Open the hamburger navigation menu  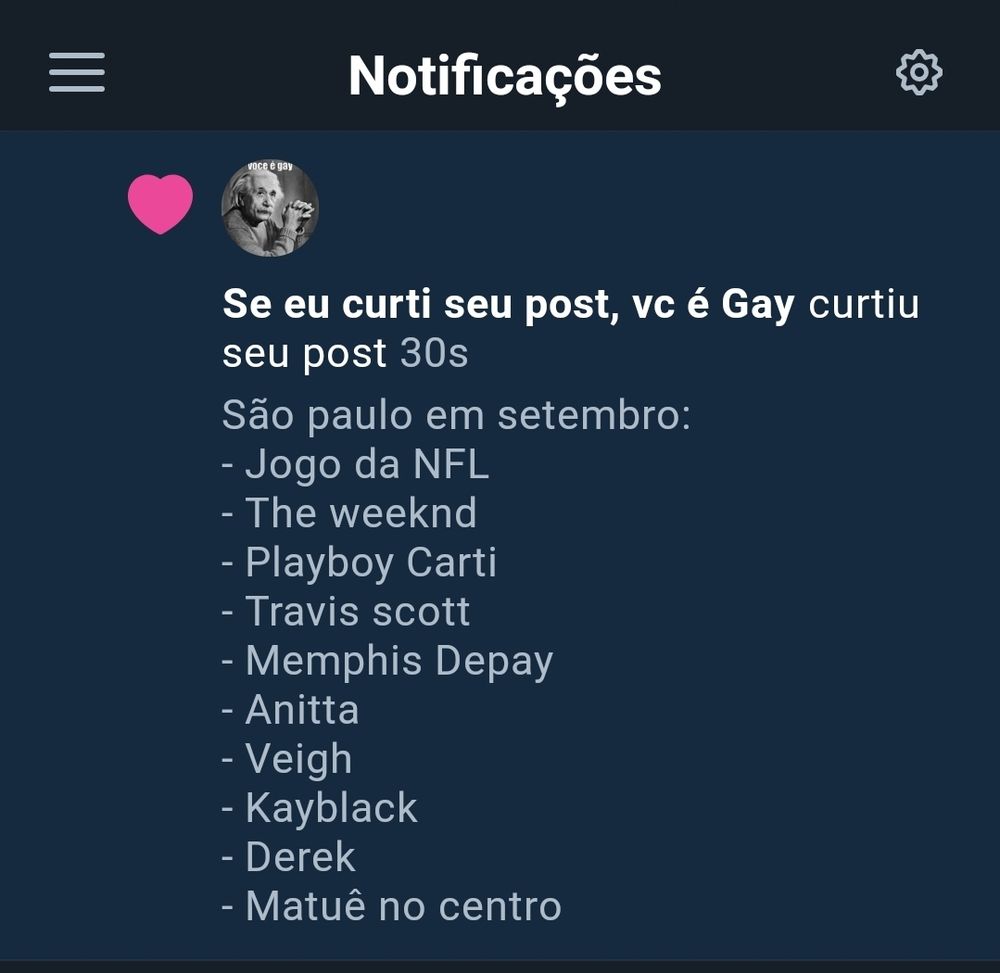pyautogui.click(x=77, y=73)
